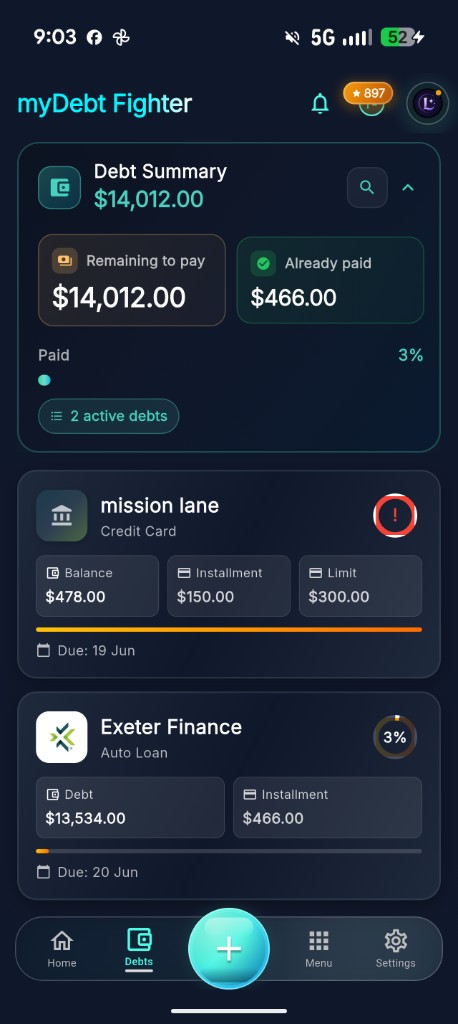Add a new debt with plus button
Viewport: 458px width, 1024px height.
click(229, 949)
